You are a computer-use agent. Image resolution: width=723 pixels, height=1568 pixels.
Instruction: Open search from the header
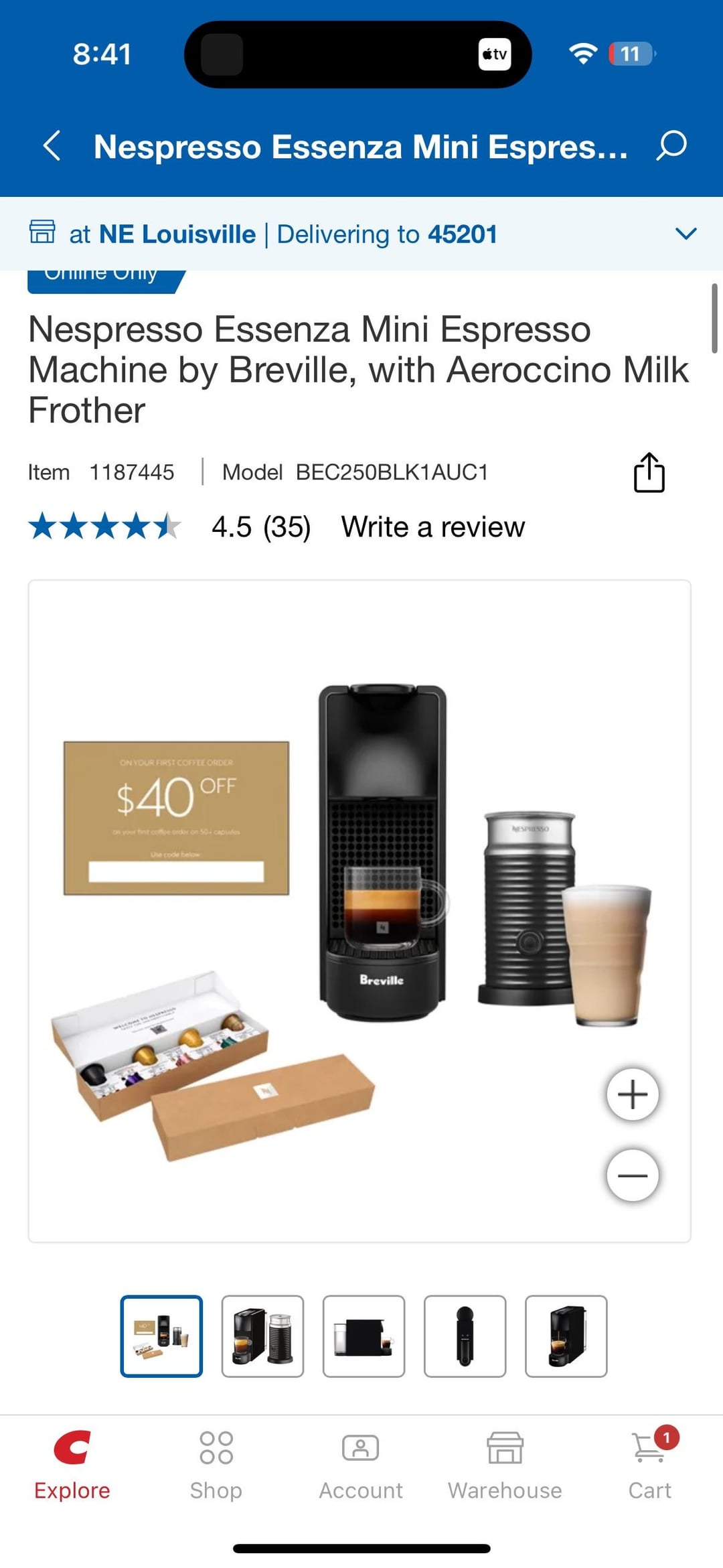click(671, 146)
